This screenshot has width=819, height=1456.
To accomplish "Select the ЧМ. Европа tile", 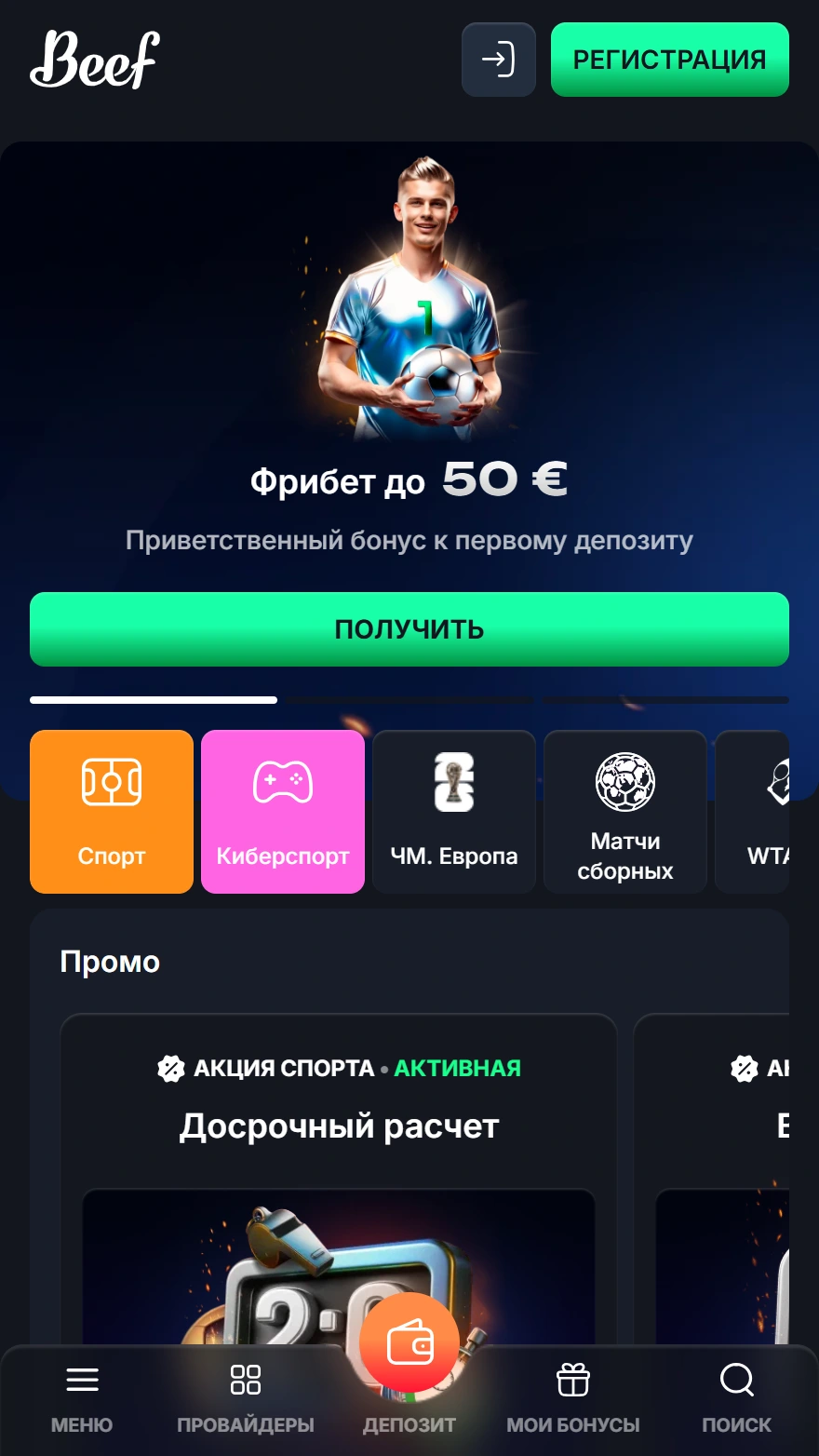I will 454,811.
